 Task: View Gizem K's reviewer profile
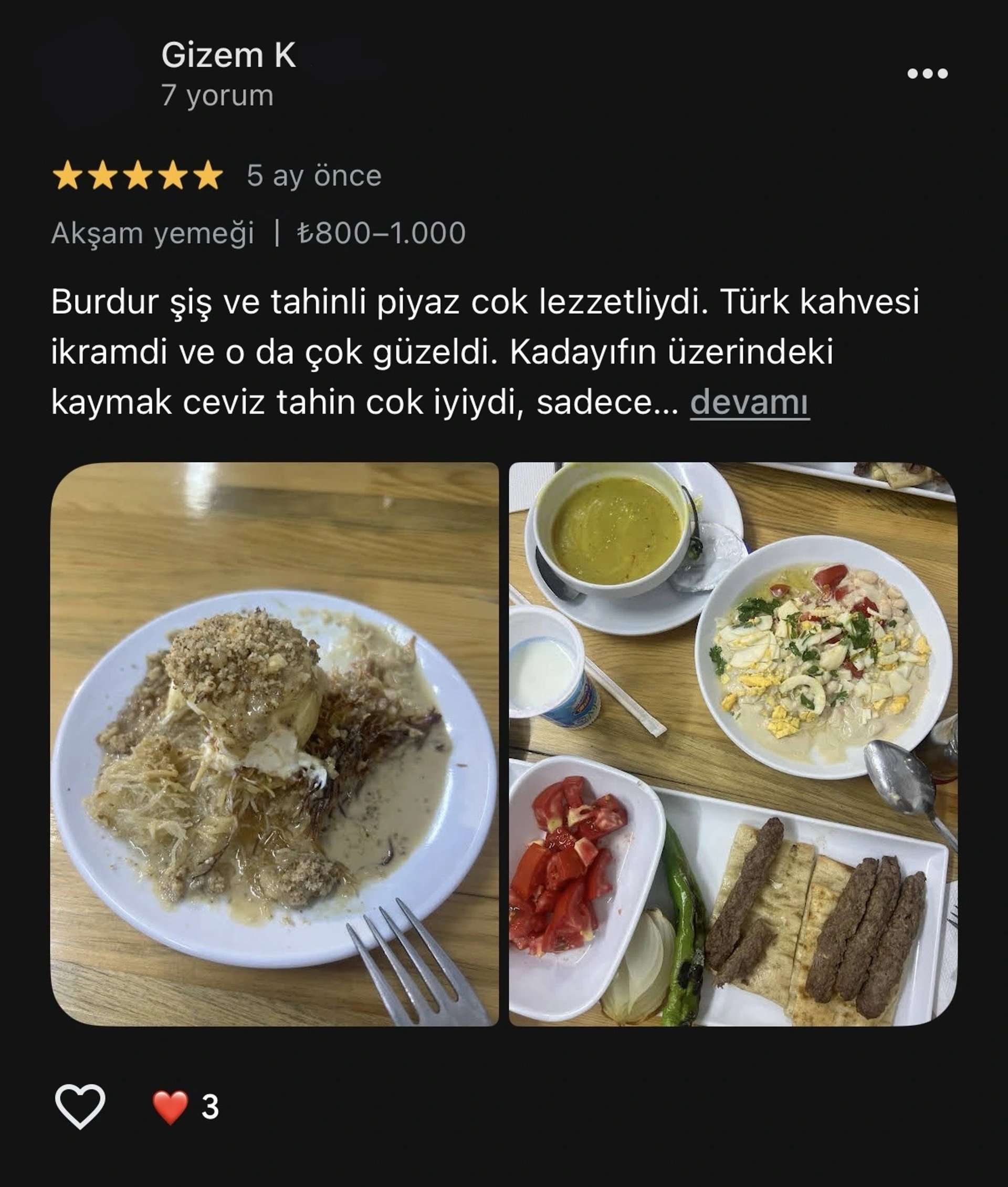point(228,56)
